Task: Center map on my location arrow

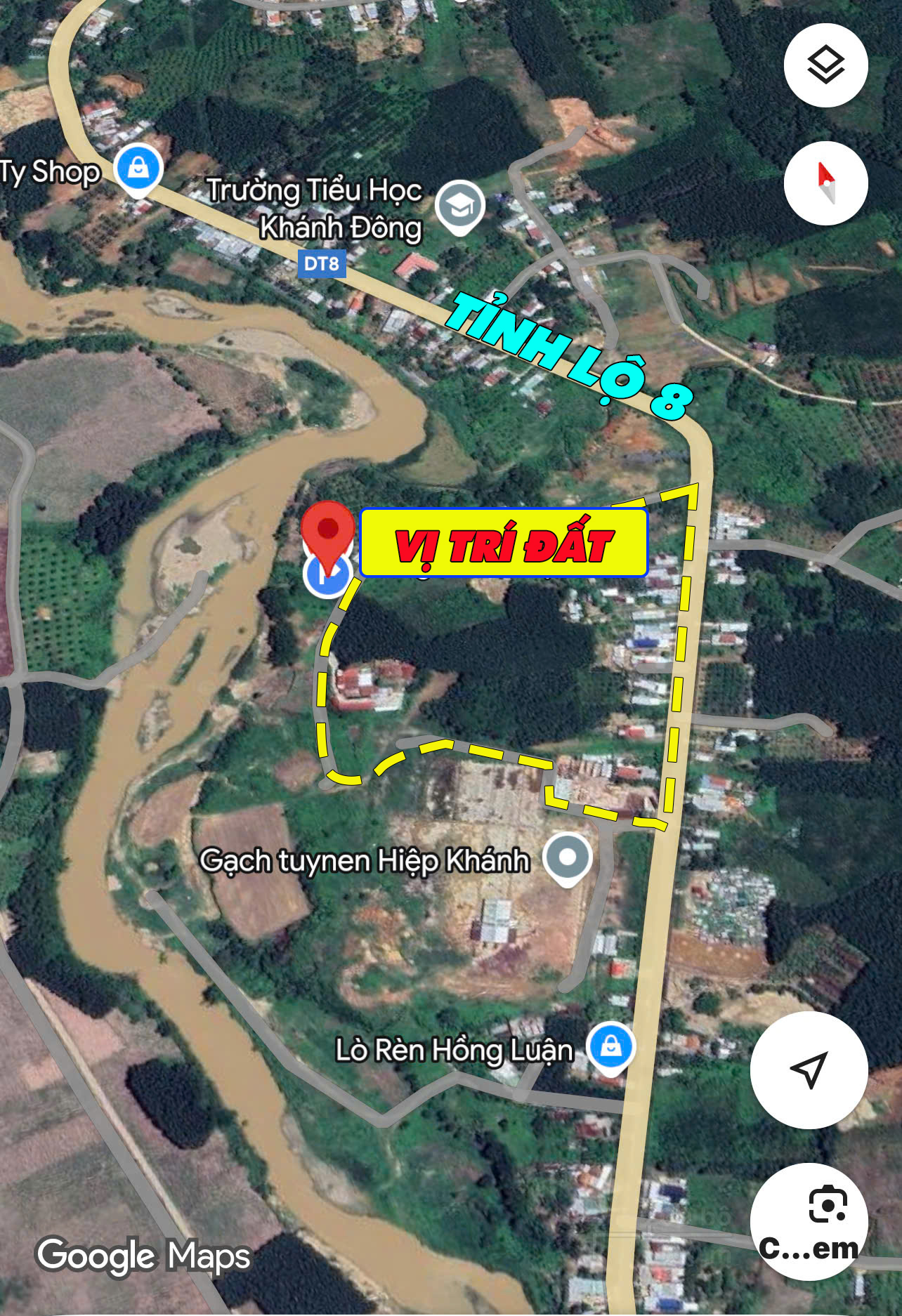Action: (809, 1070)
